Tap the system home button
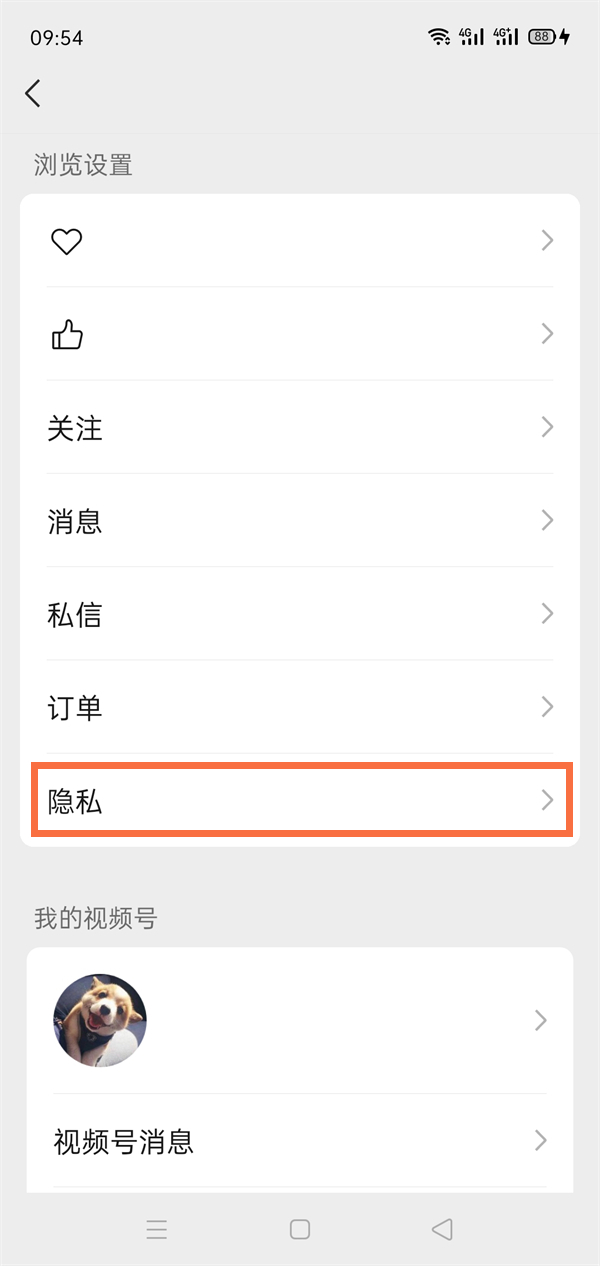Screen dimensions: 600x1266 pos(300,1230)
